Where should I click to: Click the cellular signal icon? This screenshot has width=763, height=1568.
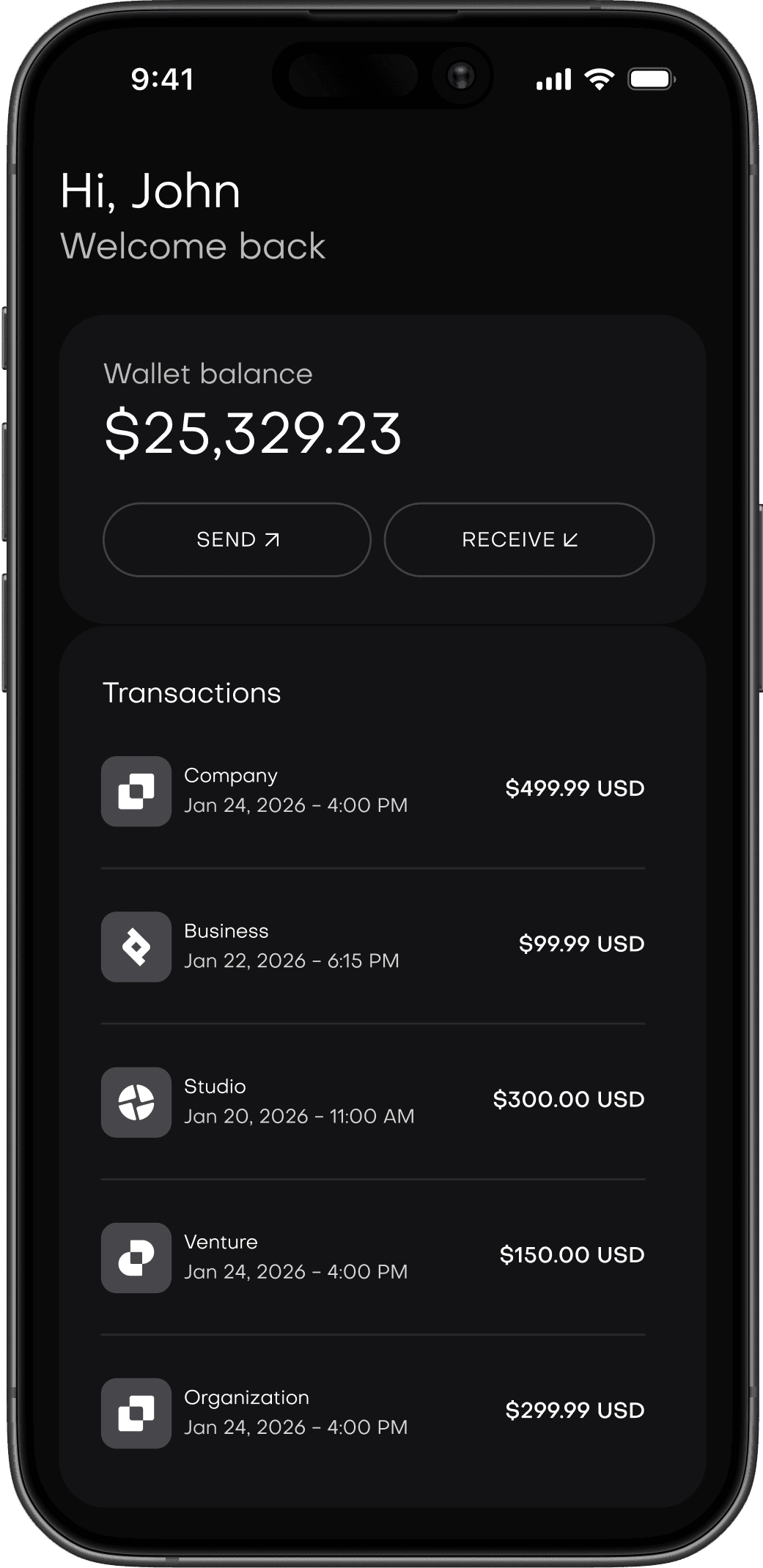click(555, 81)
